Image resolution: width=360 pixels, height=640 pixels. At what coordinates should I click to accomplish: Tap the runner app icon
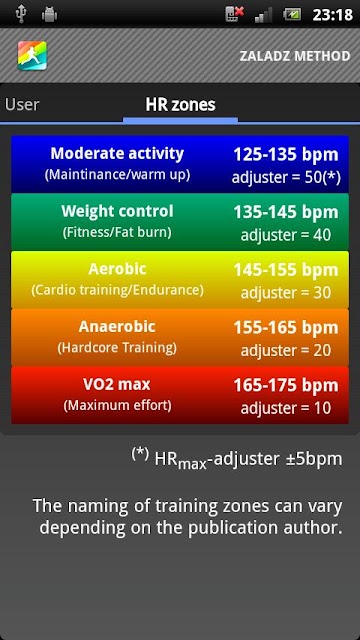pyautogui.click(x=32, y=56)
